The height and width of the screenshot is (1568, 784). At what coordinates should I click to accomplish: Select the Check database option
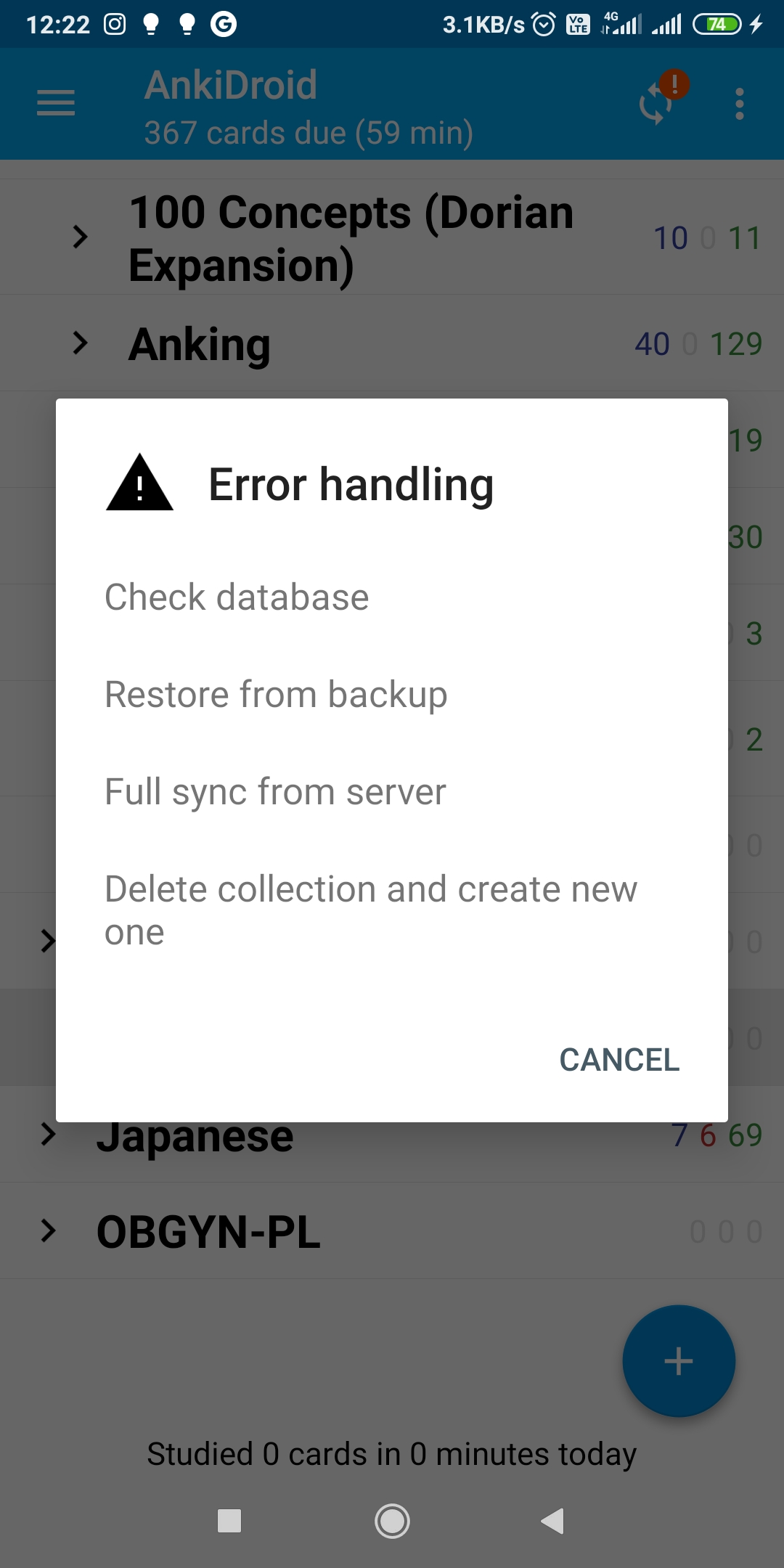pyautogui.click(x=236, y=596)
